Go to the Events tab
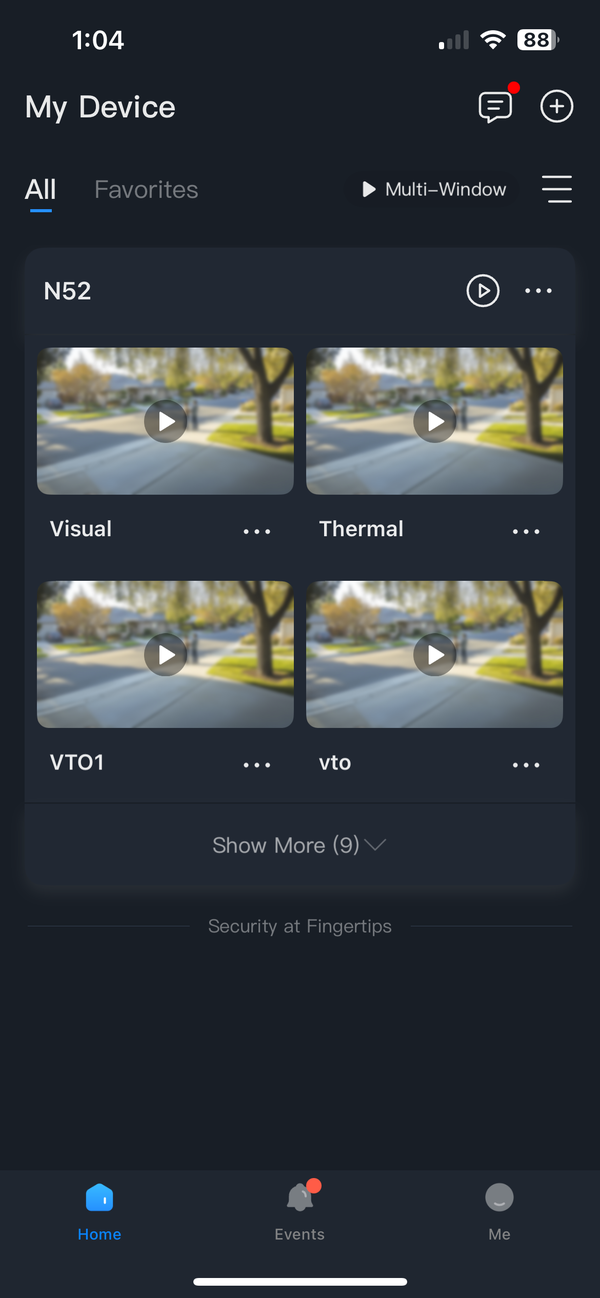This screenshot has height=1298, width=600. 300,1211
